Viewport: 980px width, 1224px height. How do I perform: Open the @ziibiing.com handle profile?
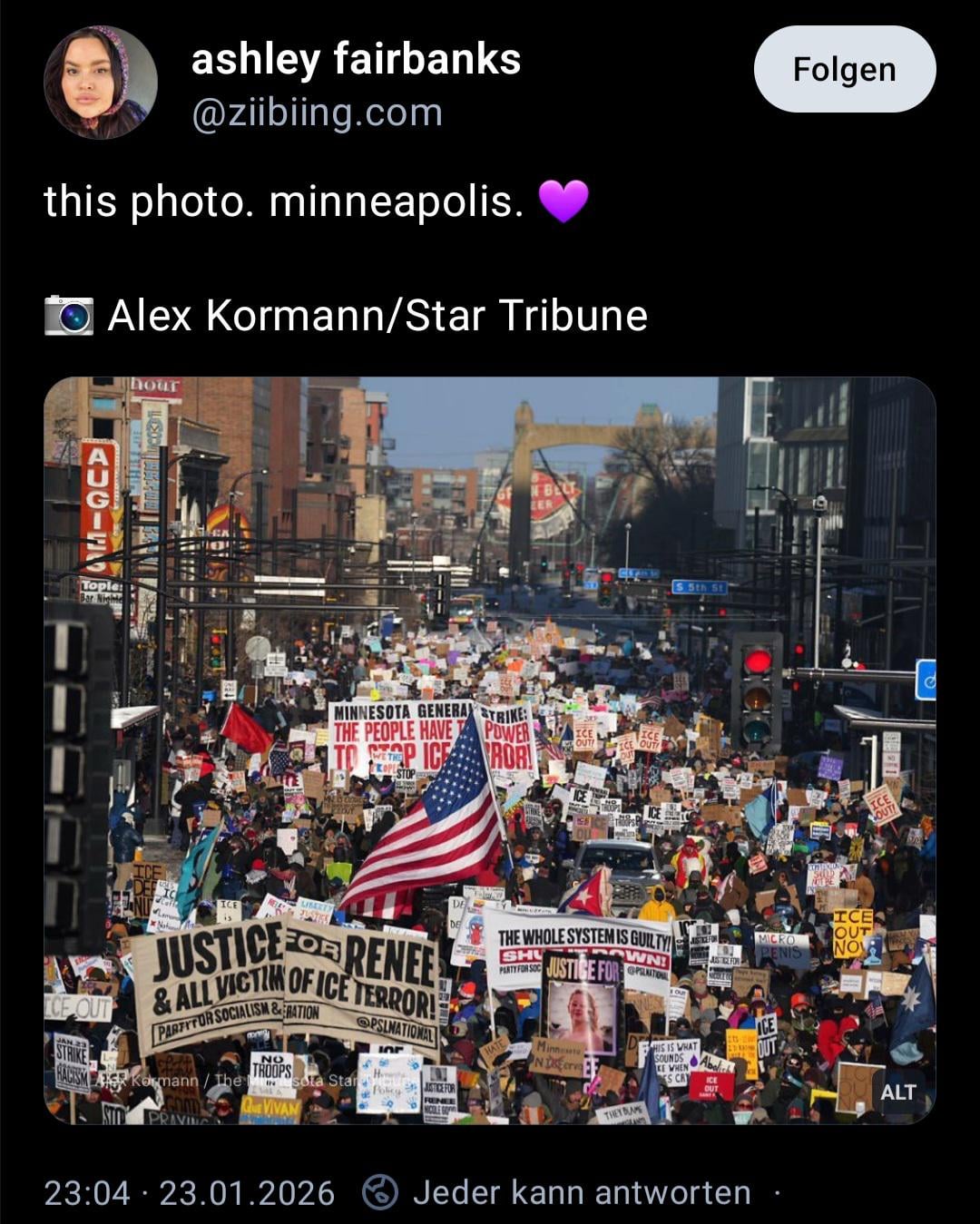(x=317, y=113)
